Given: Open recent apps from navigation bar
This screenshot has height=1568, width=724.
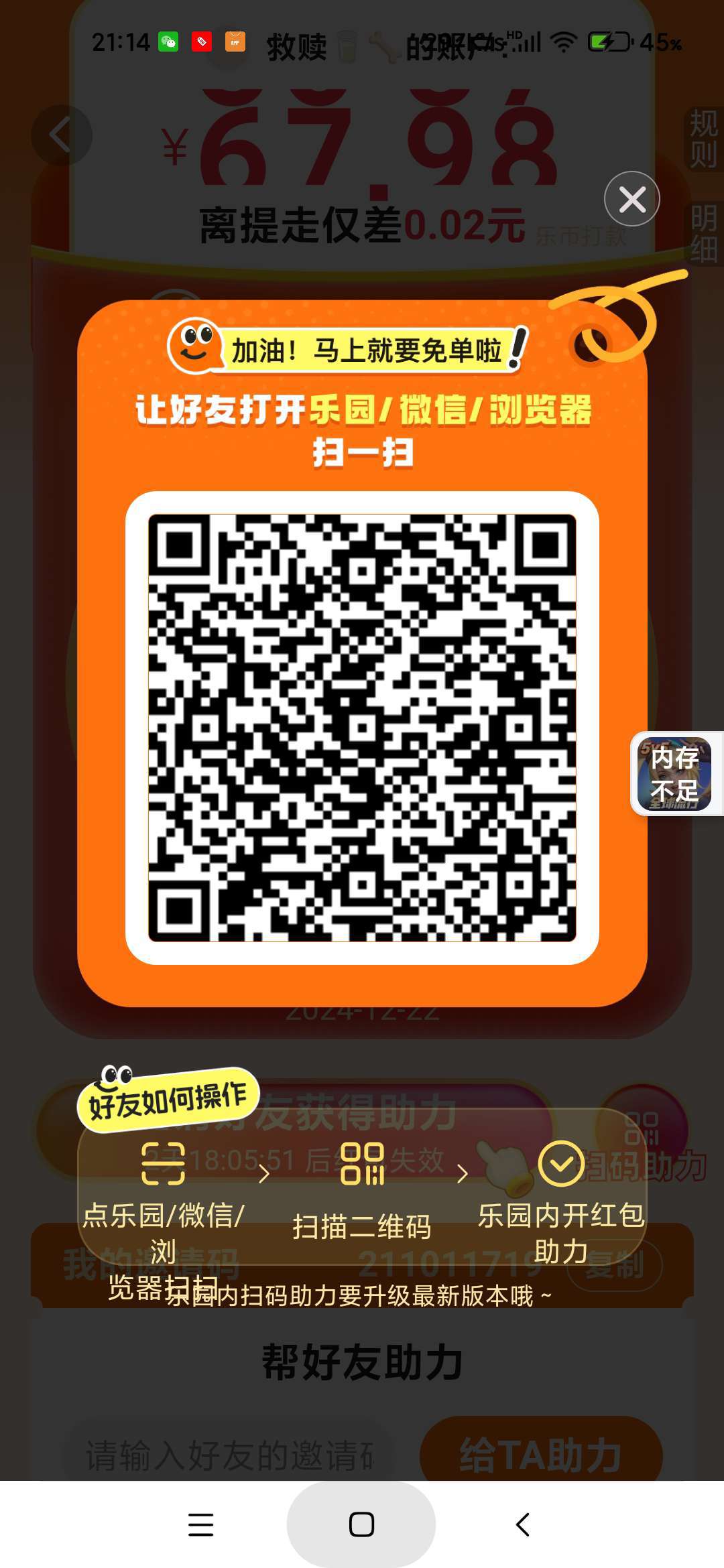Looking at the screenshot, I should pyautogui.click(x=200, y=1524).
